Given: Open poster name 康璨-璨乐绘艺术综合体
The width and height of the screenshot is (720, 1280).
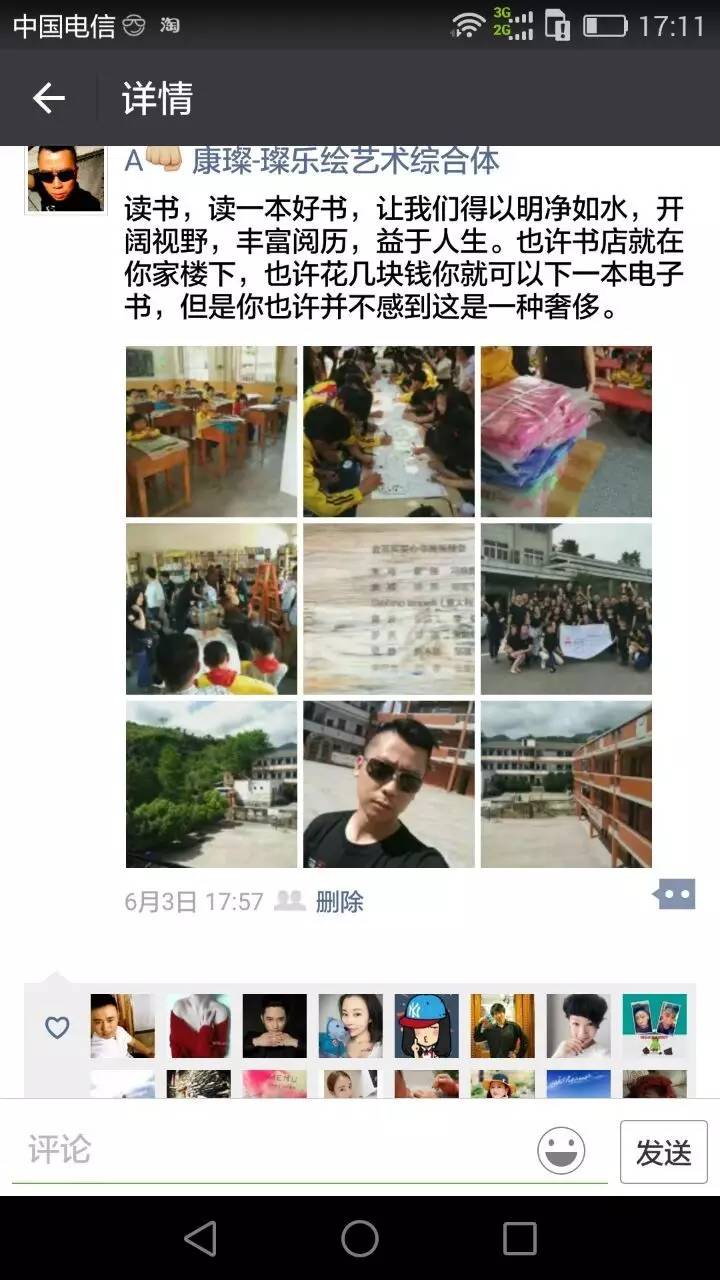Looking at the screenshot, I should [x=345, y=160].
